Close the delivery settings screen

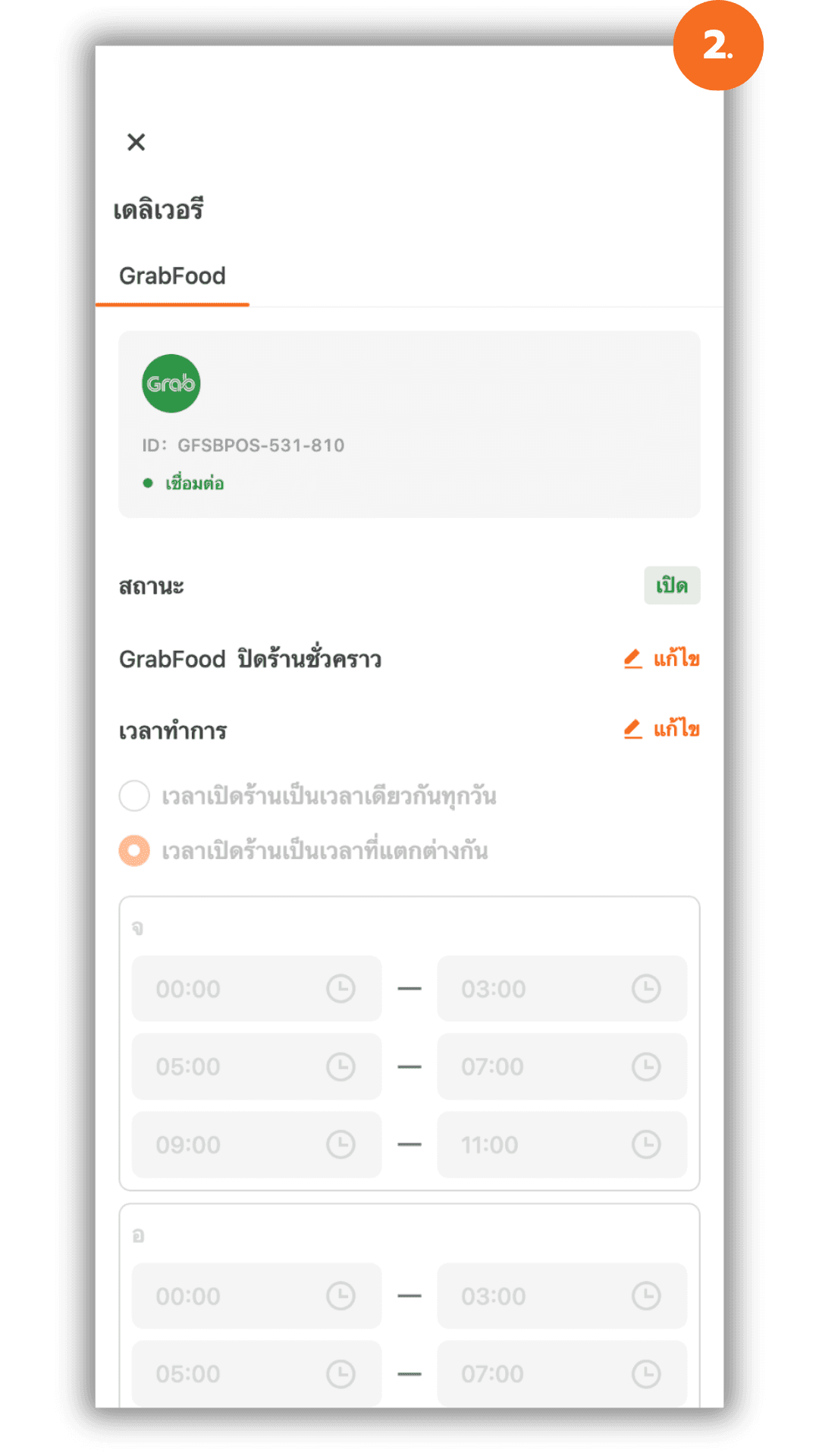pos(136,142)
